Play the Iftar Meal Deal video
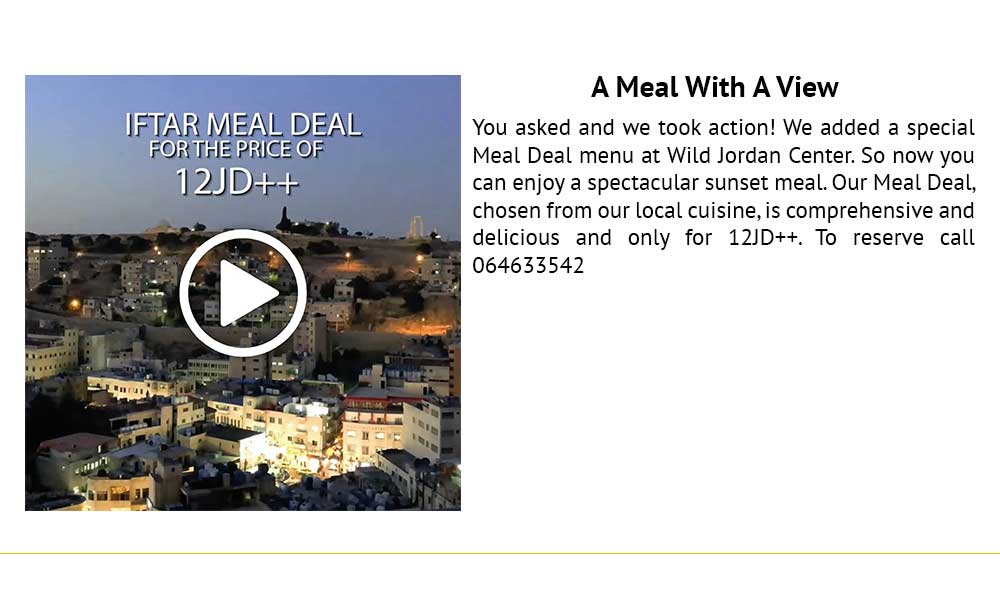 [243, 293]
